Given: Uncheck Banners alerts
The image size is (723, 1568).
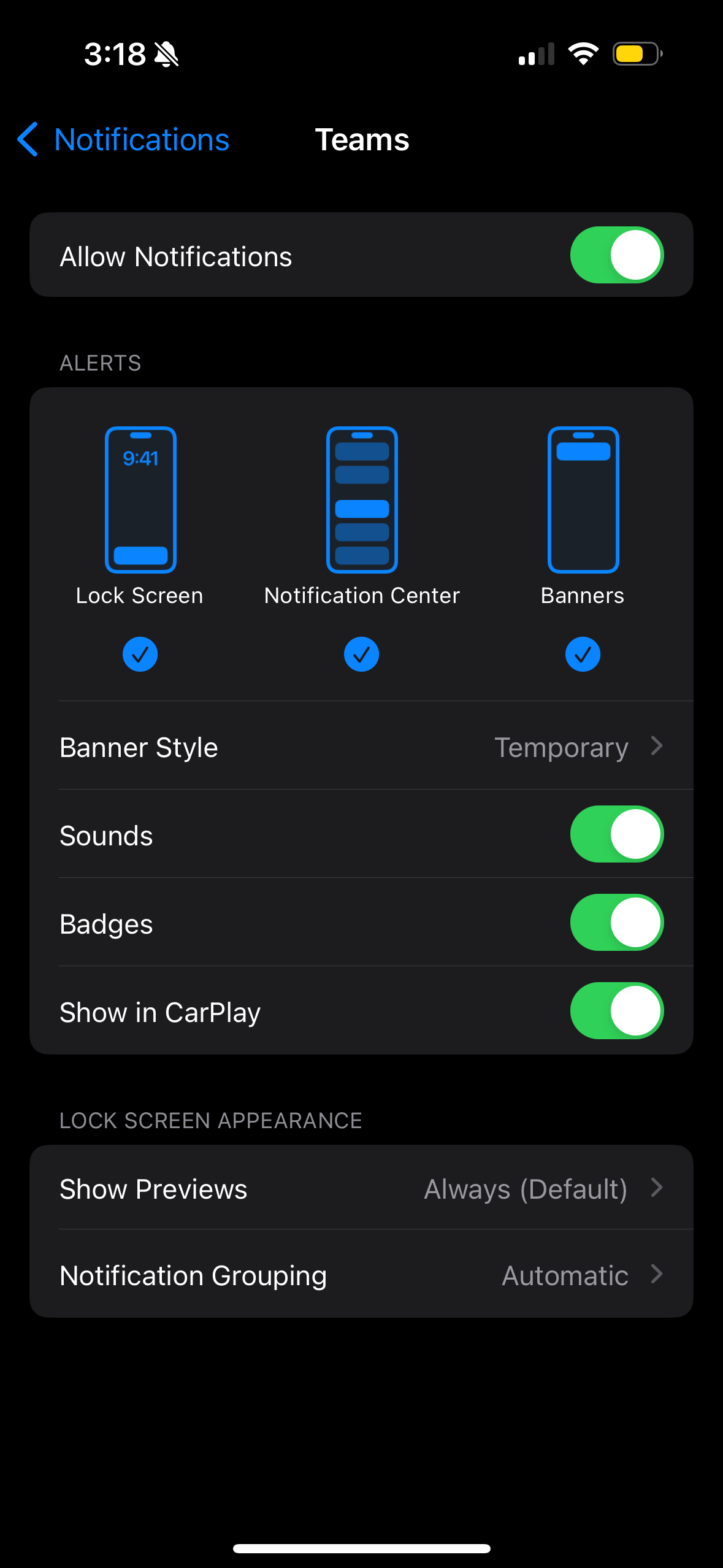Looking at the screenshot, I should coord(583,654).
